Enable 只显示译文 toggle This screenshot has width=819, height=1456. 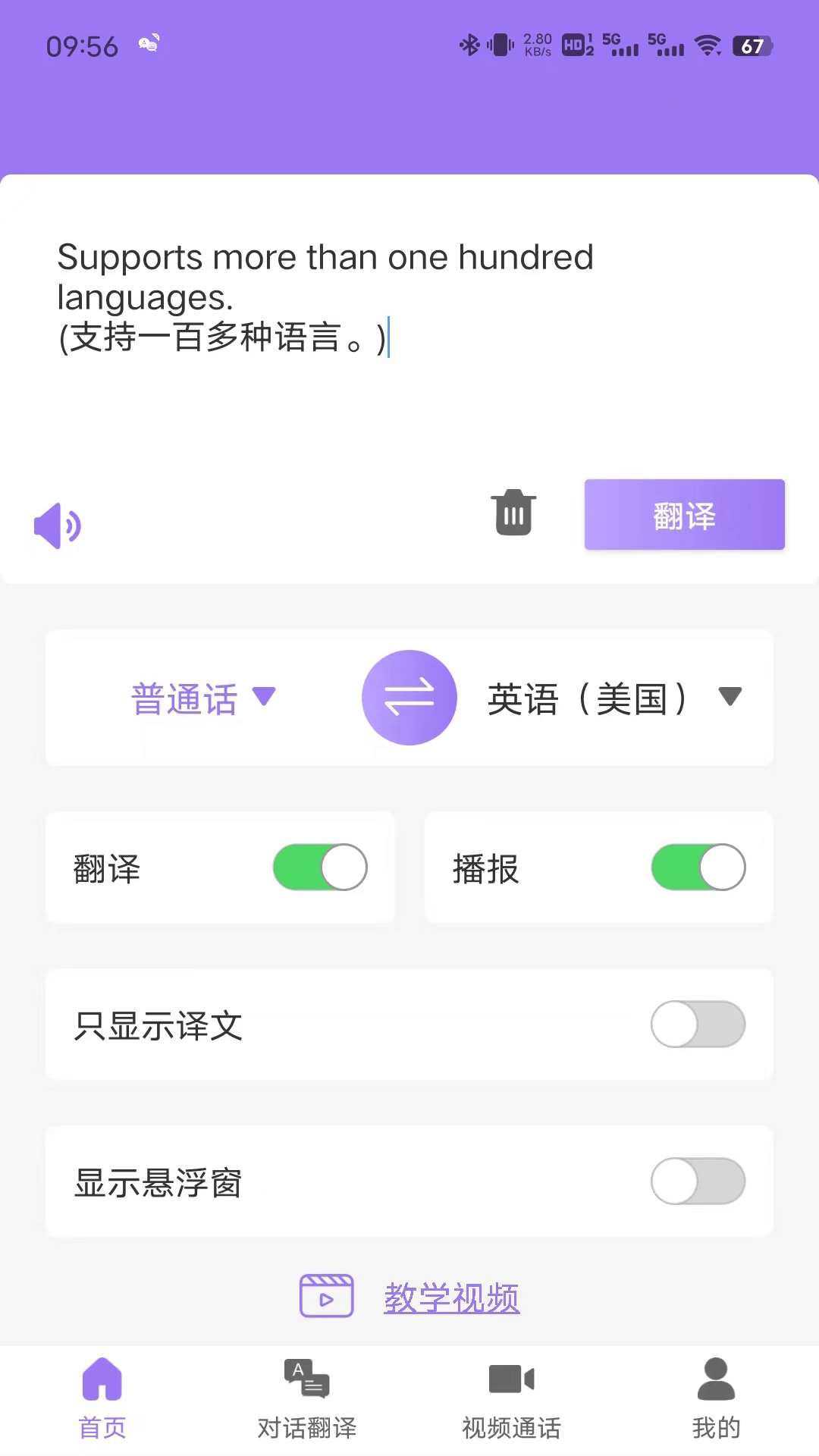[x=698, y=1025]
